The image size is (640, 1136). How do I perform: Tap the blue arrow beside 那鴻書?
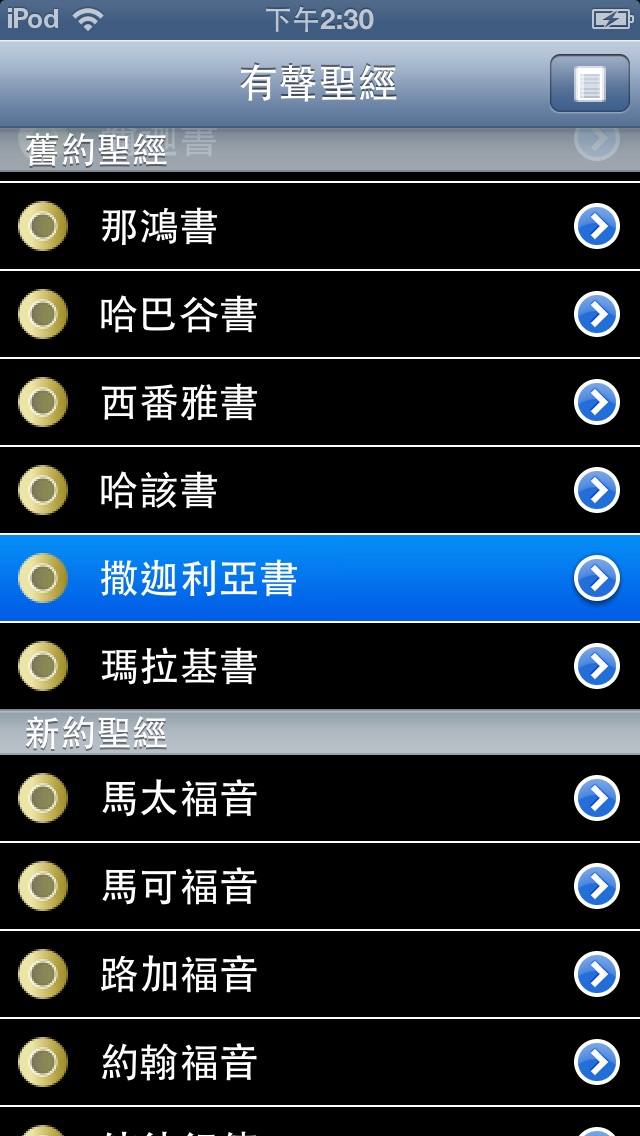597,226
